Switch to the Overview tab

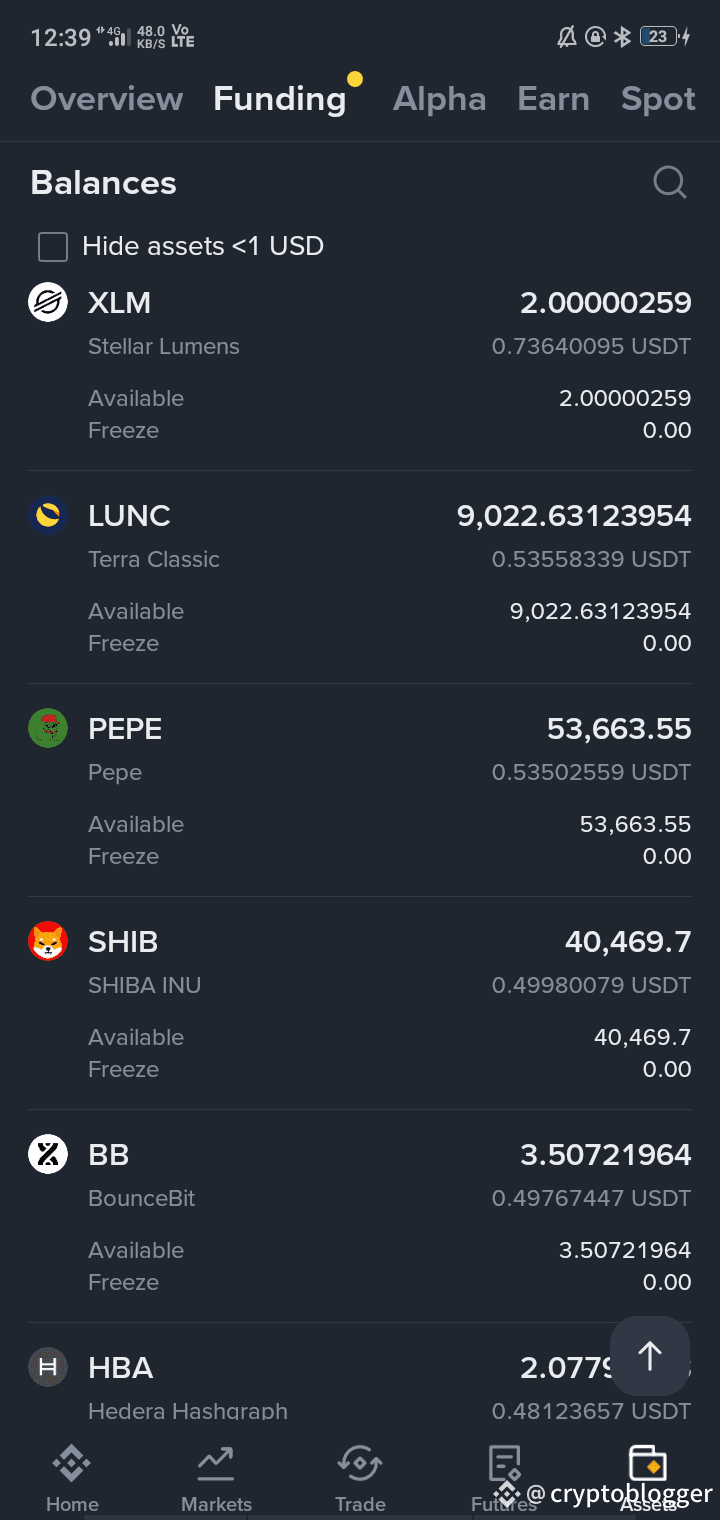107,99
